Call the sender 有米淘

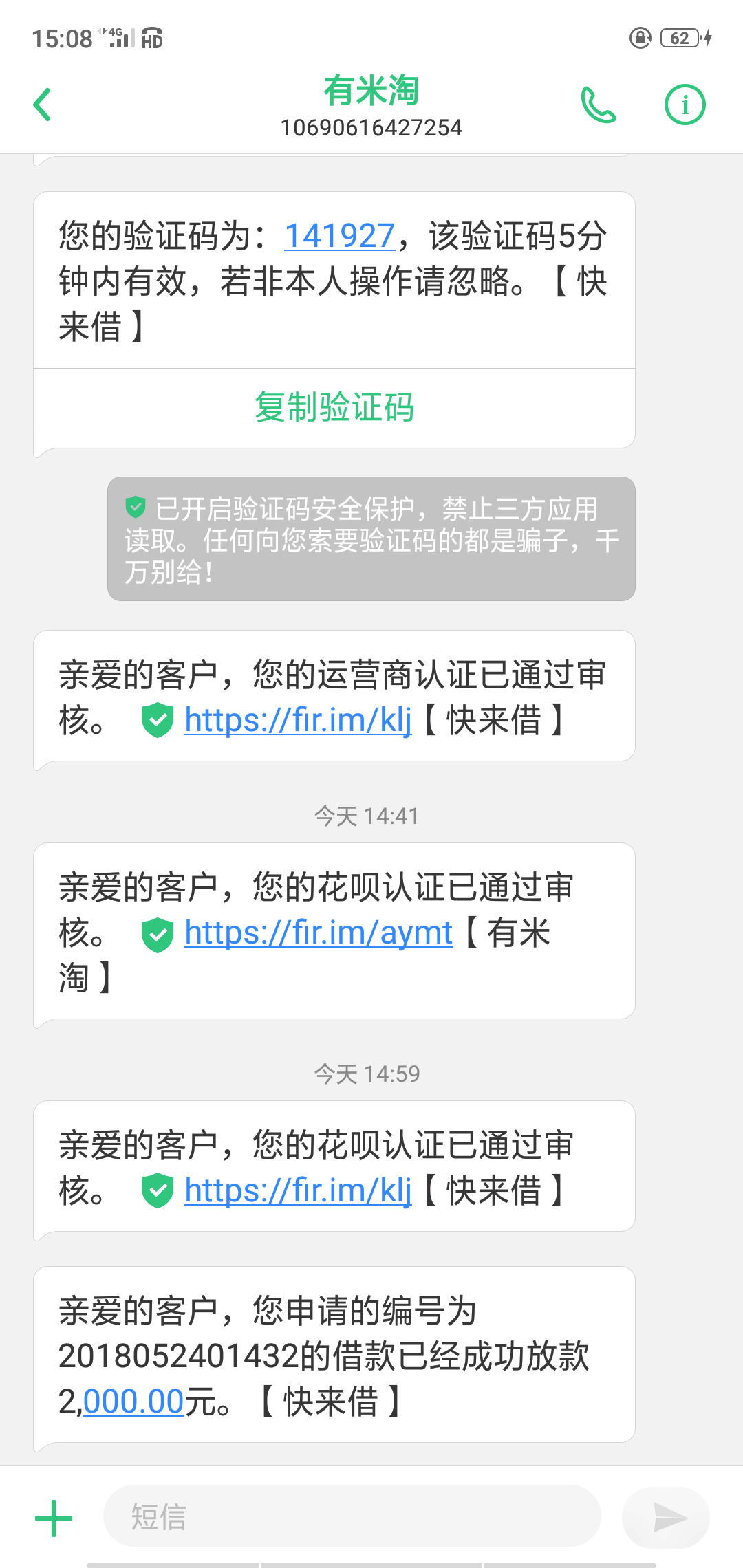(x=599, y=105)
